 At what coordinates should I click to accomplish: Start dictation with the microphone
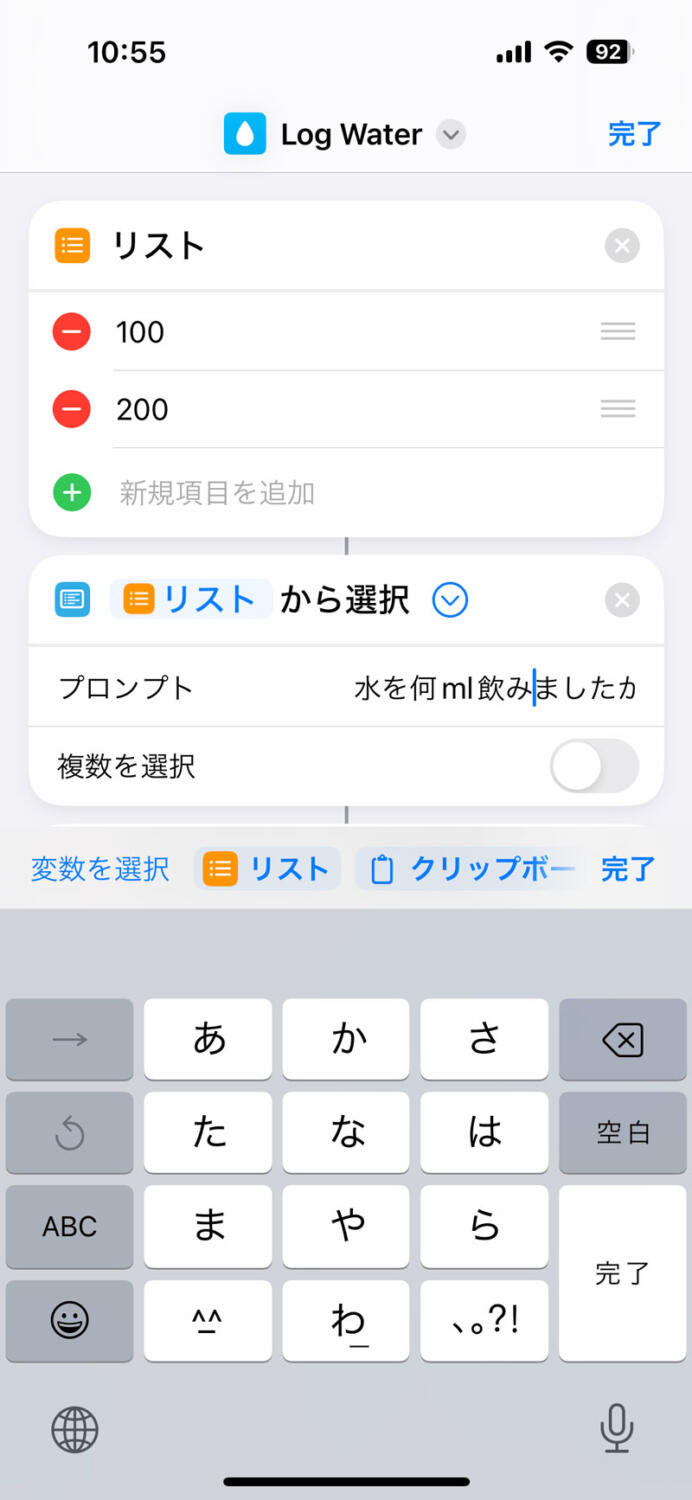click(x=616, y=1428)
